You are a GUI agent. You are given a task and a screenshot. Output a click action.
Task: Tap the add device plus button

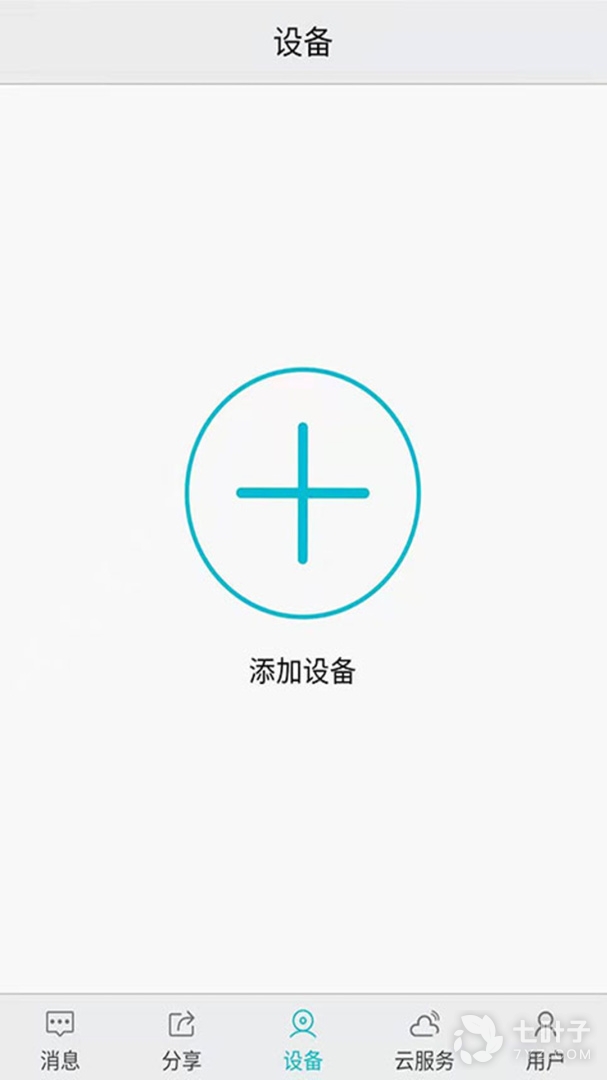coord(302,492)
